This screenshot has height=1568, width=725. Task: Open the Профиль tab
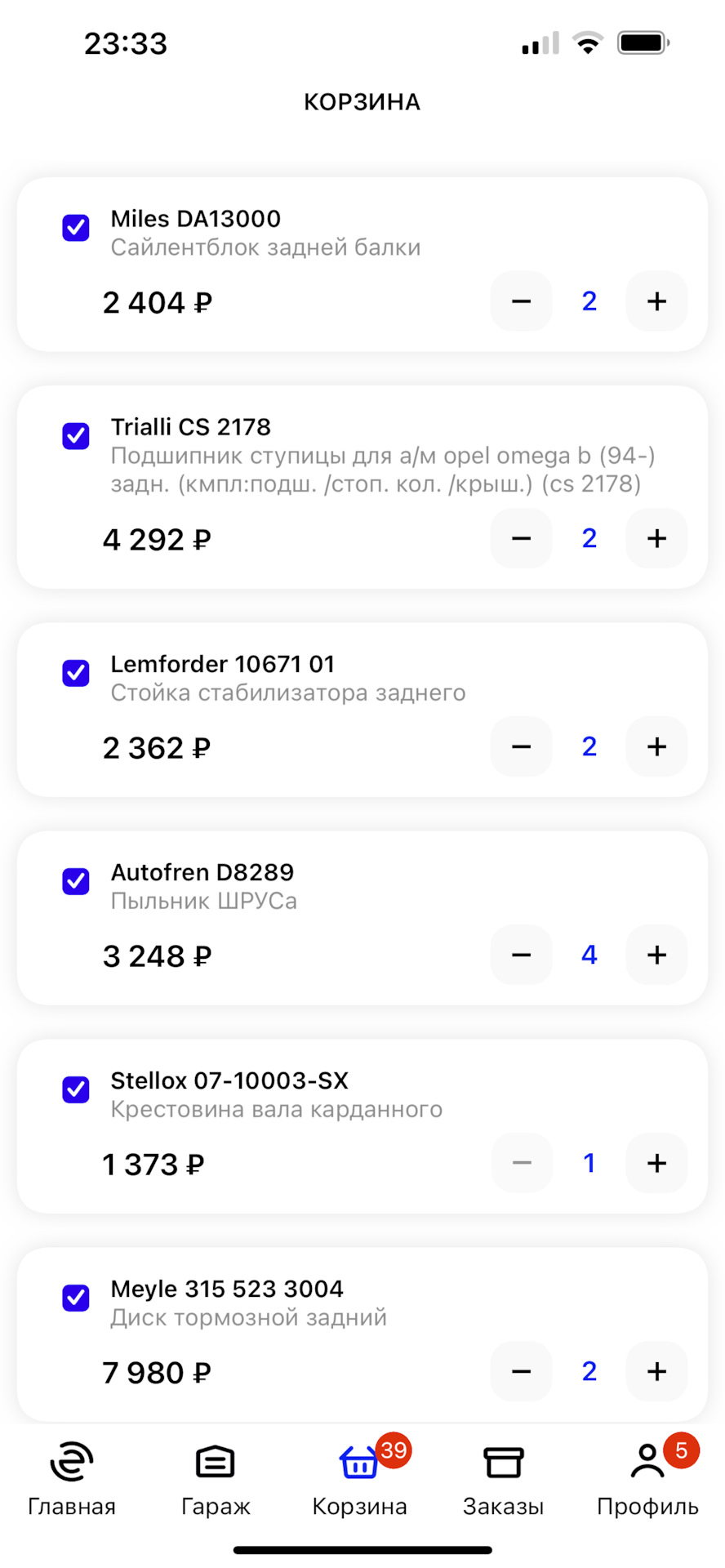(x=647, y=1478)
